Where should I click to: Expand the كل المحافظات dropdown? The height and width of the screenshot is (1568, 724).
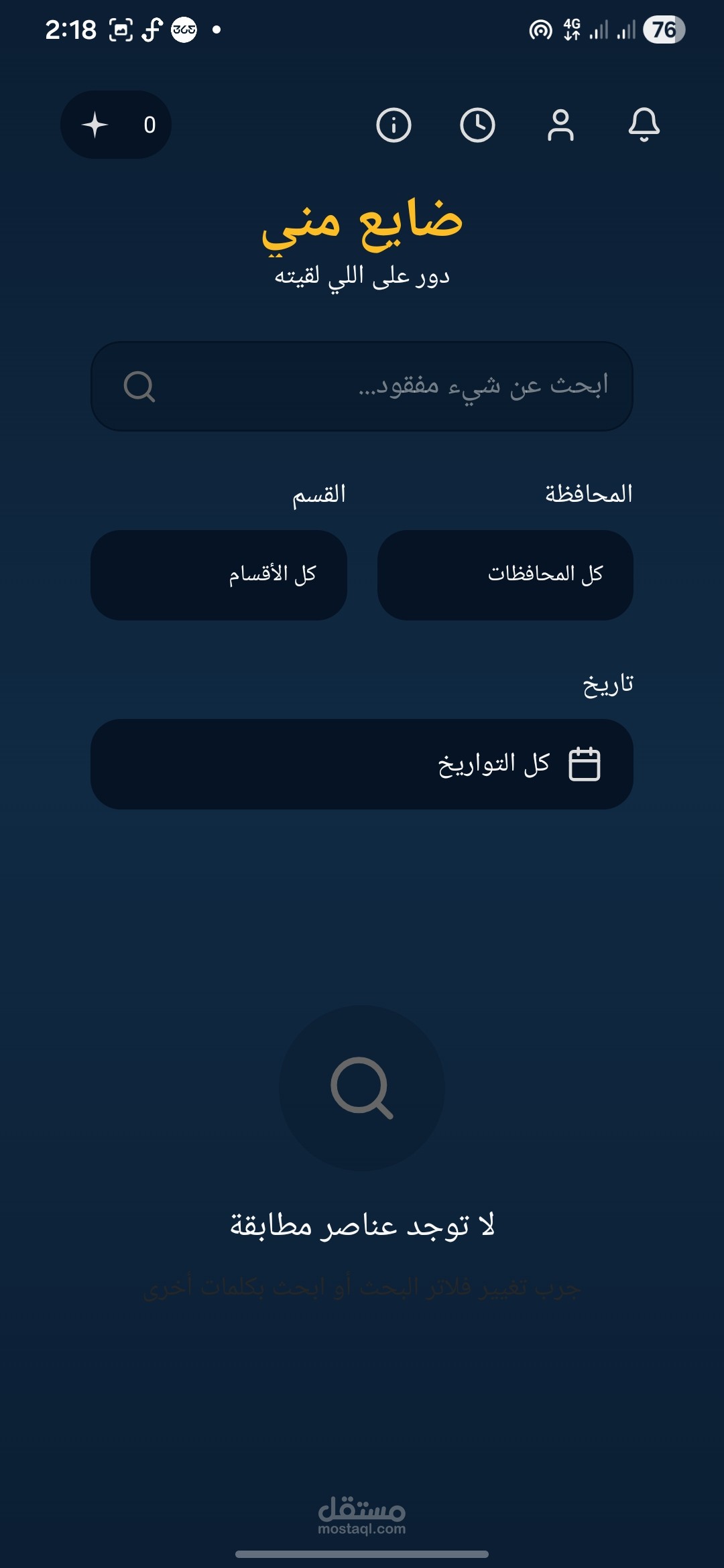coord(505,575)
